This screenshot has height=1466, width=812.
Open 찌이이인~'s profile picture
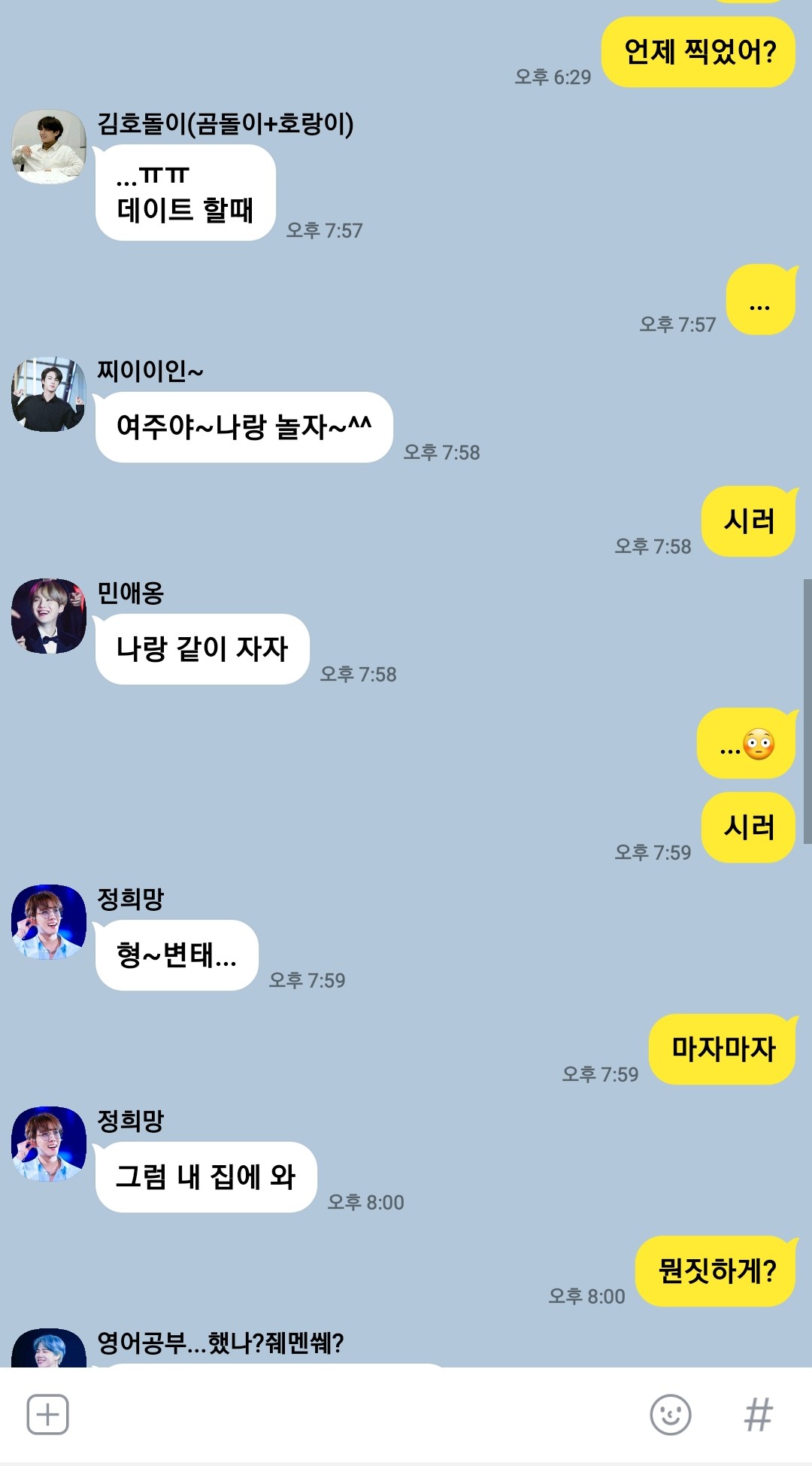49,394
